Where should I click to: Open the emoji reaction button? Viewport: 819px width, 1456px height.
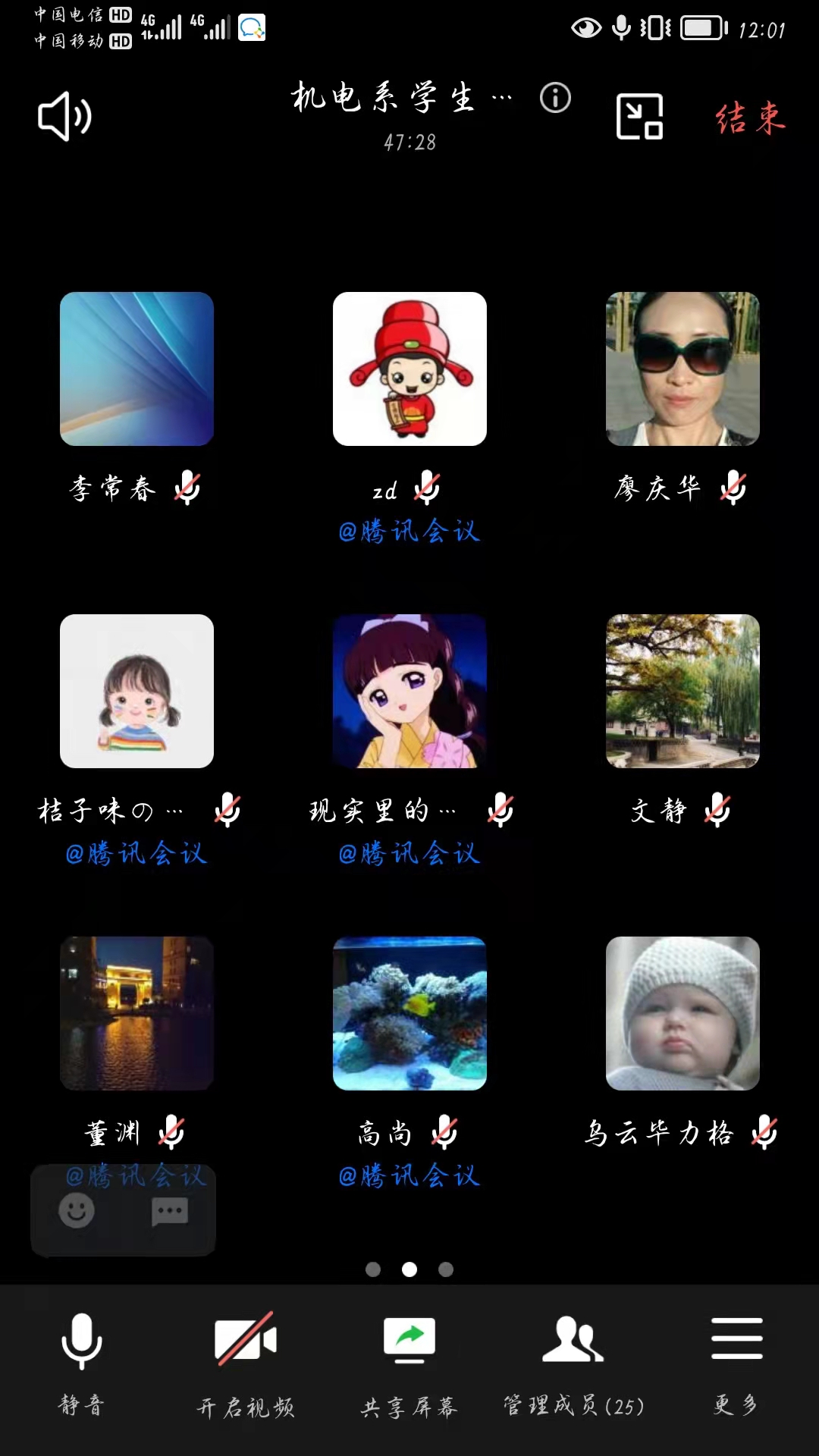tap(77, 1210)
